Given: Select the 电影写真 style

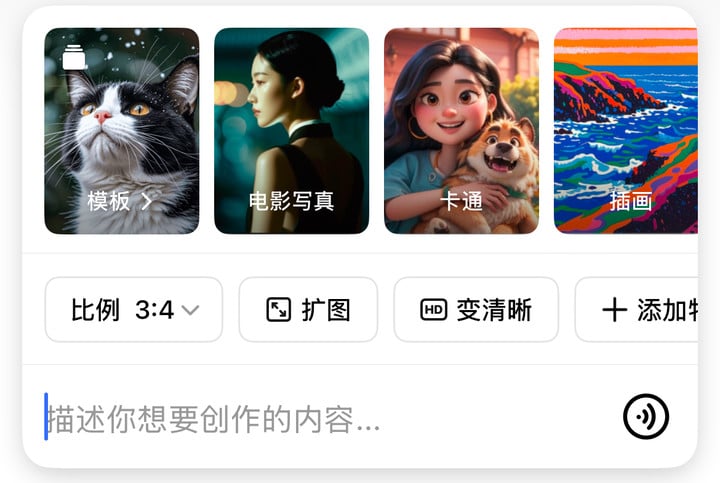Looking at the screenshot, I should (291, 131).
